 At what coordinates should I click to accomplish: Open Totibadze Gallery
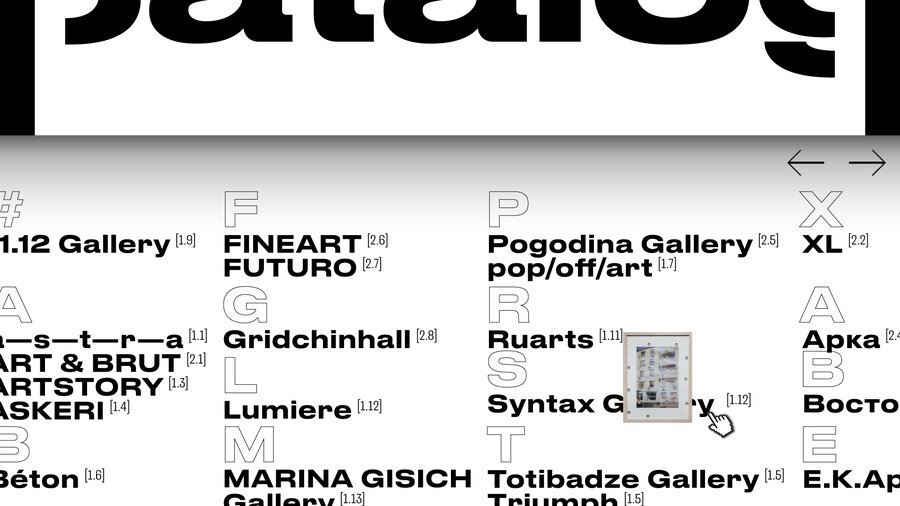click(x=622, y=479)
